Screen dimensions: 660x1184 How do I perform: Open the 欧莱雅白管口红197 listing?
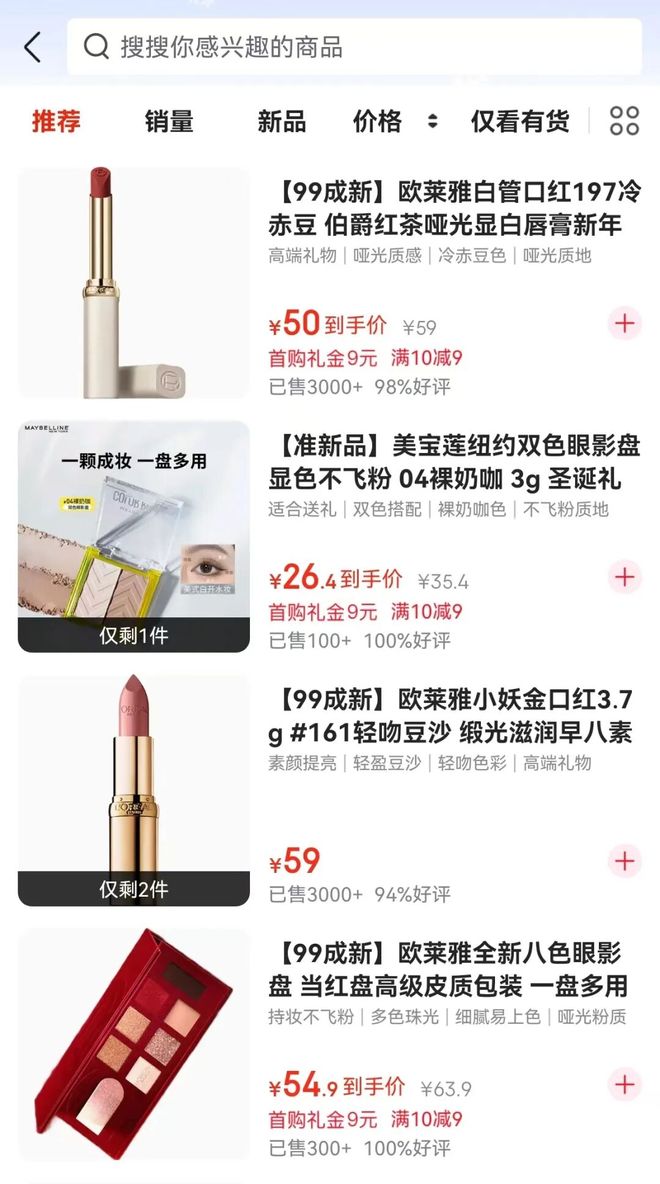[454, 207]
